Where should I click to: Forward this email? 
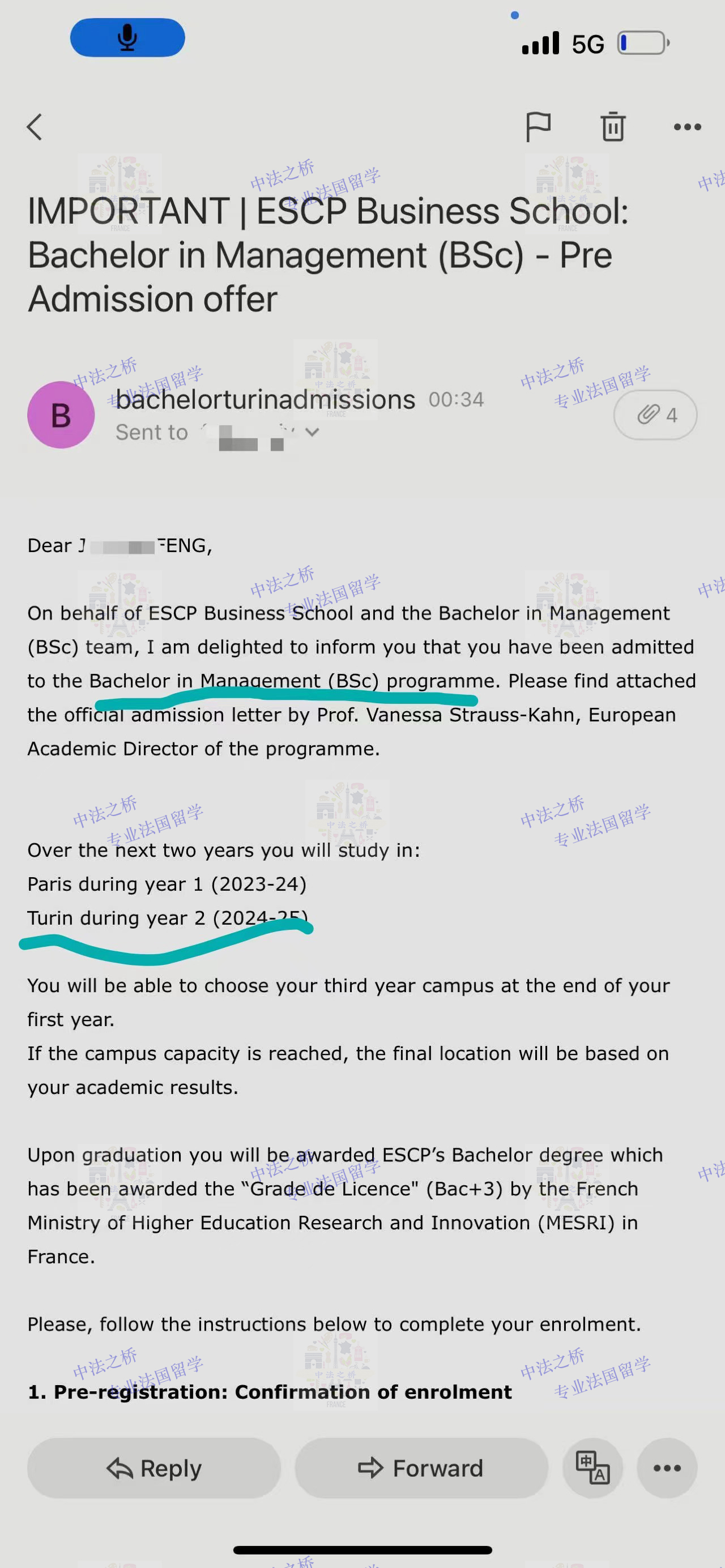[421, 1468]
